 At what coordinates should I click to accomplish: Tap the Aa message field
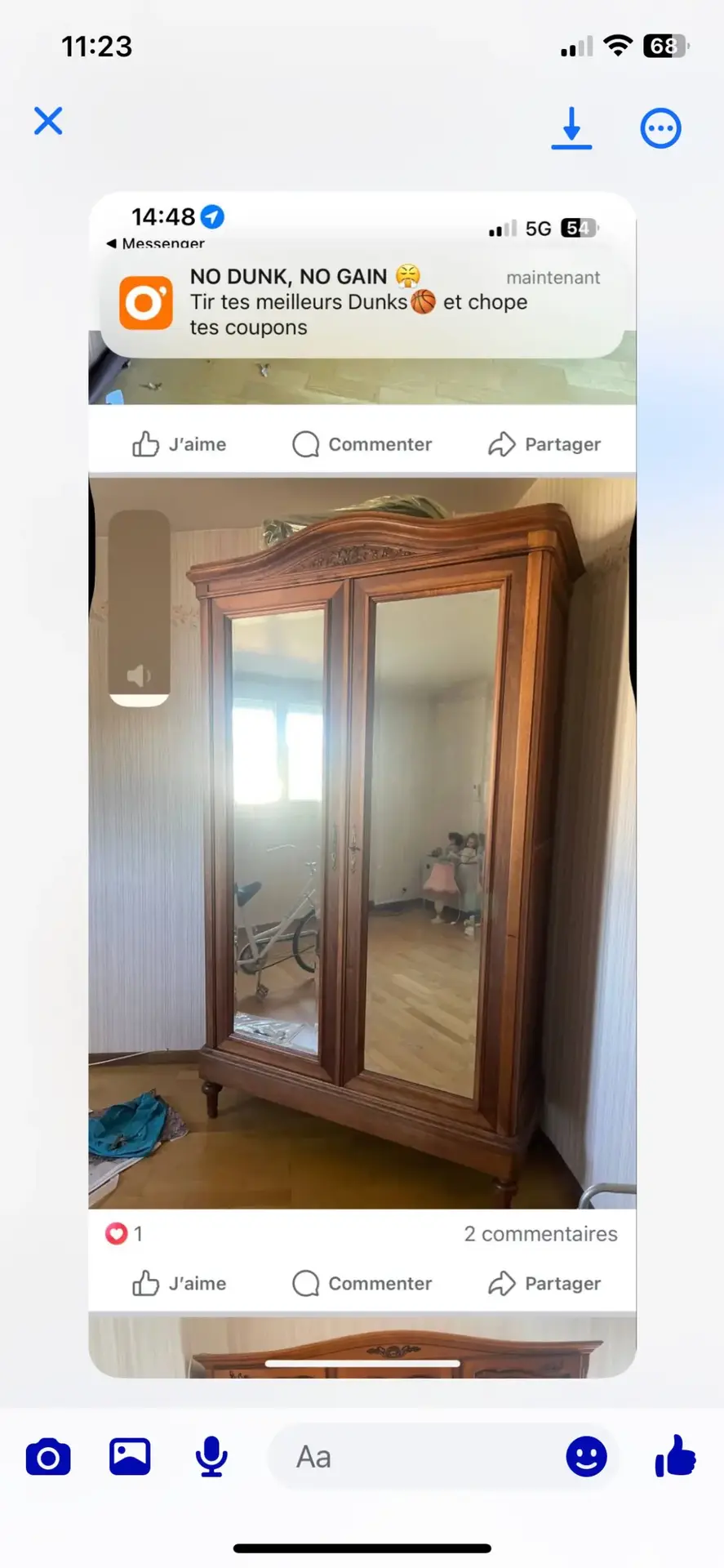408,1457
